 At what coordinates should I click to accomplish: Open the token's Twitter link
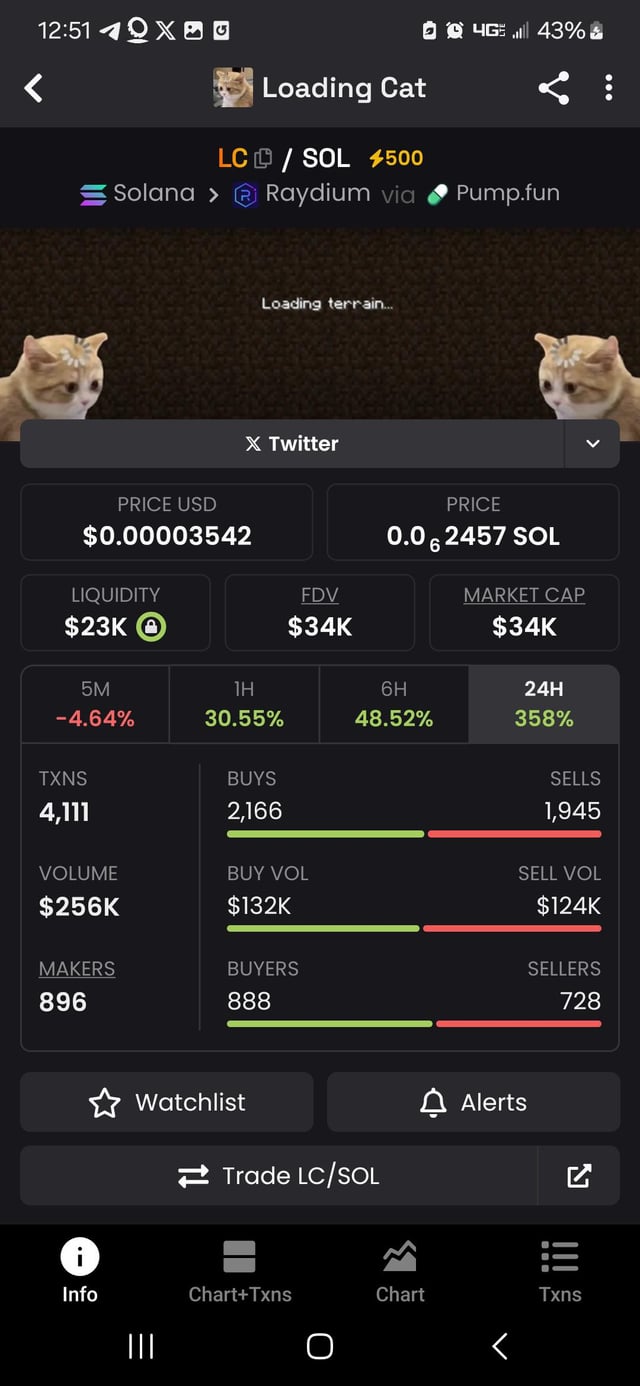click(292, 444)
